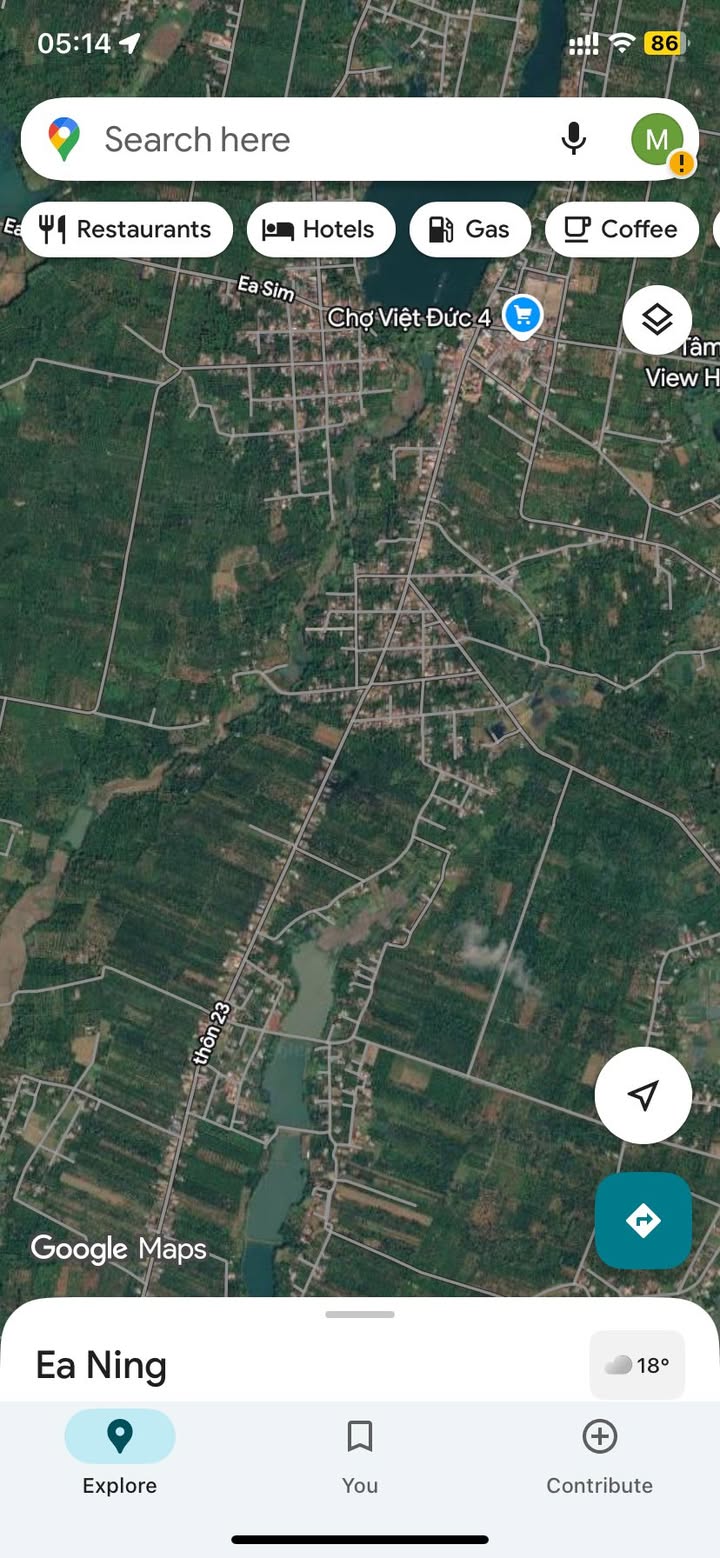This screenshot has height=1558, width=720.
Task: Open the Search here field
Action: (300, 140)
